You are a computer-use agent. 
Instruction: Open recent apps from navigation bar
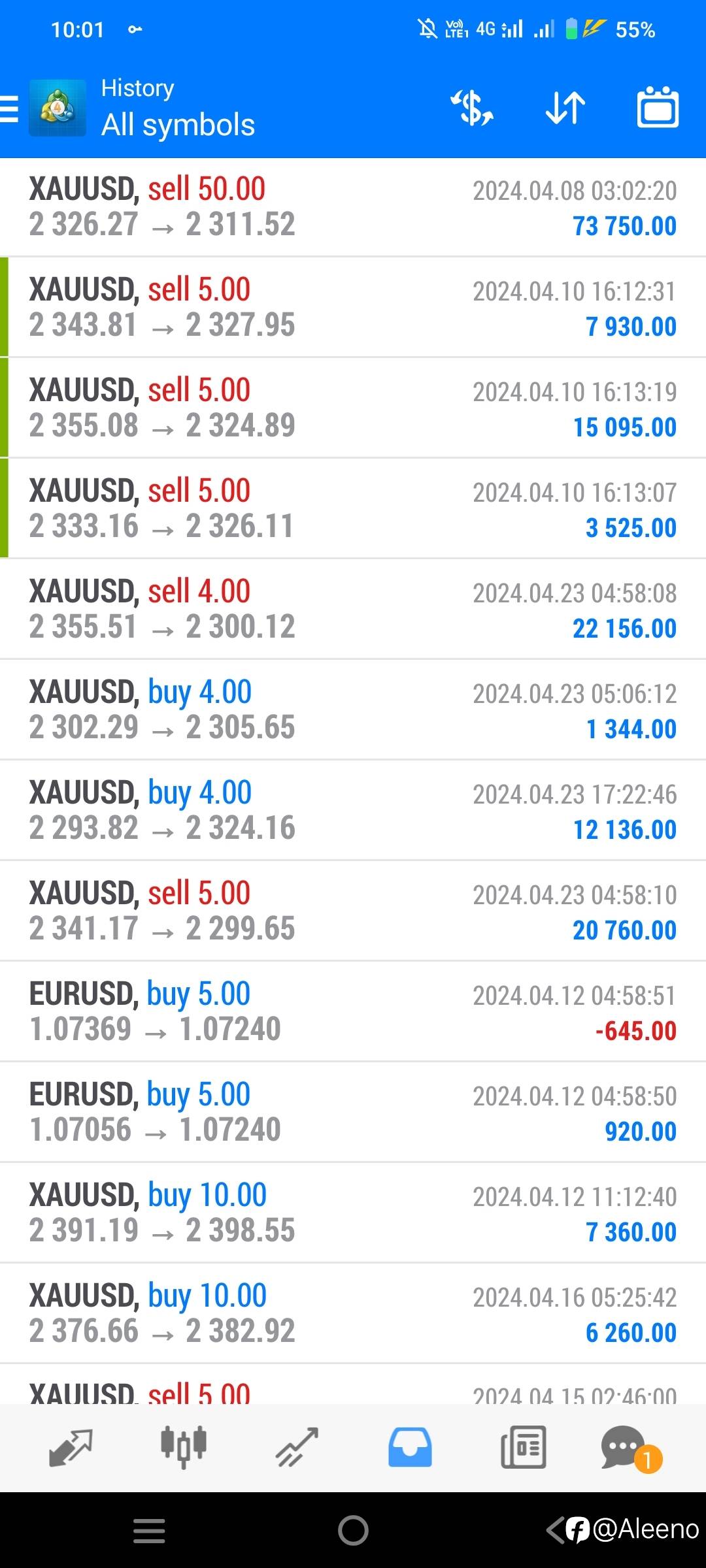[149, 1530]
